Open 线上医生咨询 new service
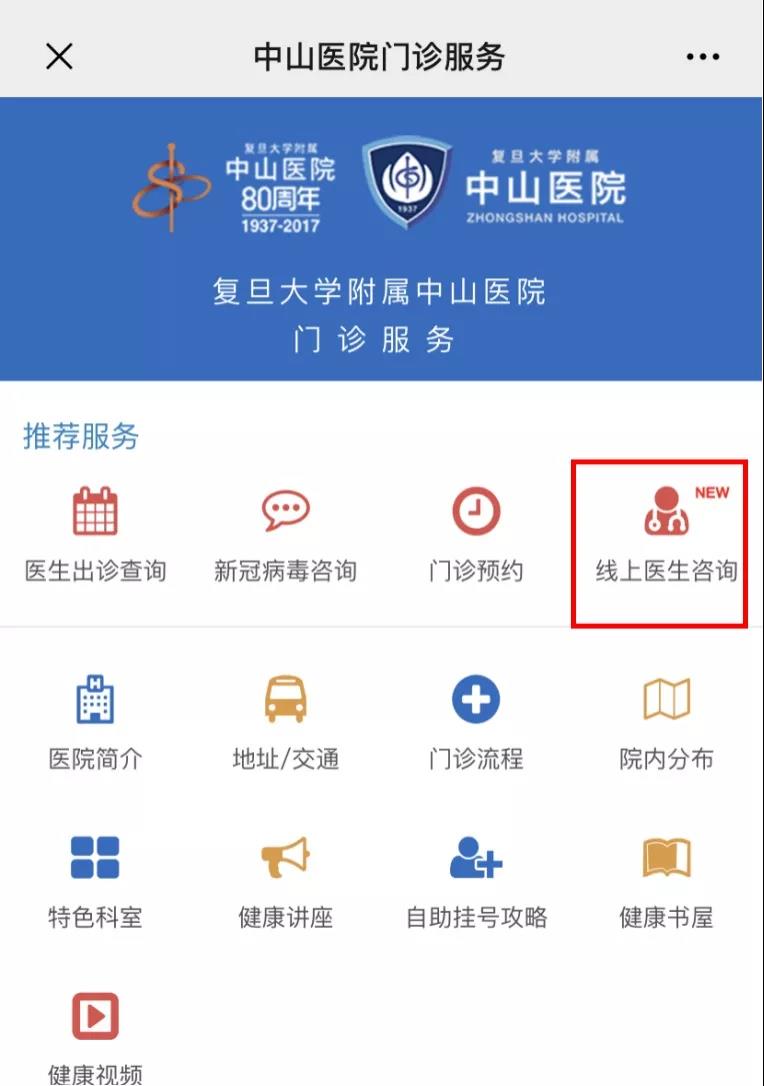This screenshot has height=1086, width=764. point(665,534)
